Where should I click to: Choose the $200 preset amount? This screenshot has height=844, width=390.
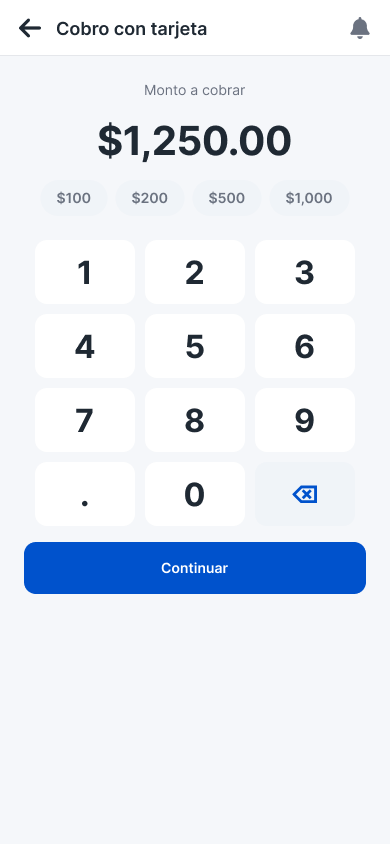pyautogui.click(x=150, y=198)
